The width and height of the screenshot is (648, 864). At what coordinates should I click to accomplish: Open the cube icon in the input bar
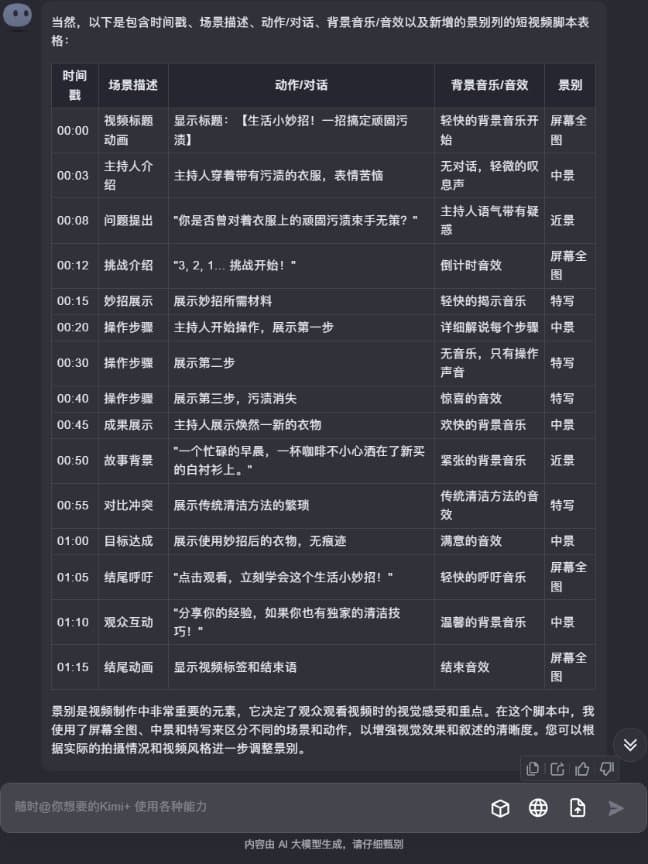coord(501,808)
